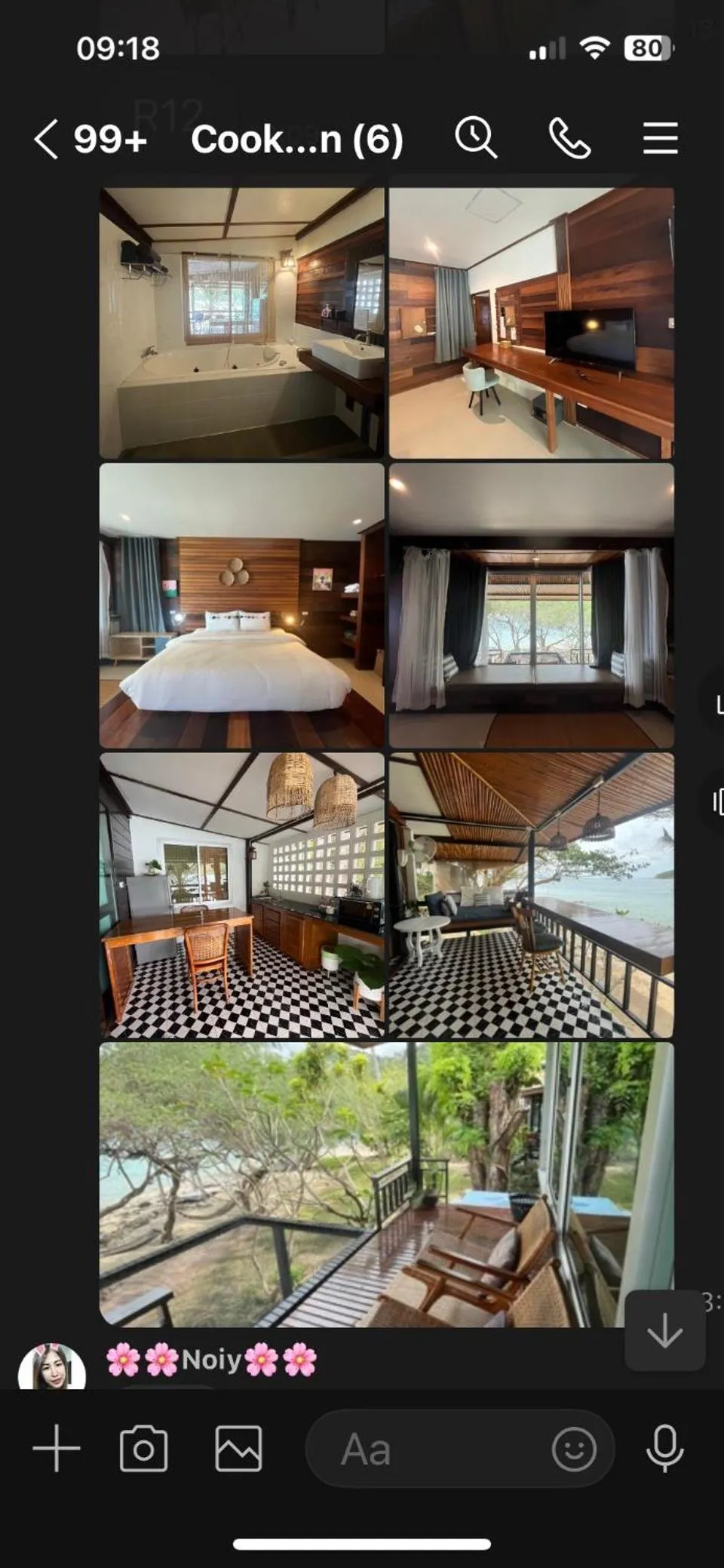This screenshot has height=1568, width=724.
Task: Open the TV and wooden desk photo
Action: pos(531,323)
